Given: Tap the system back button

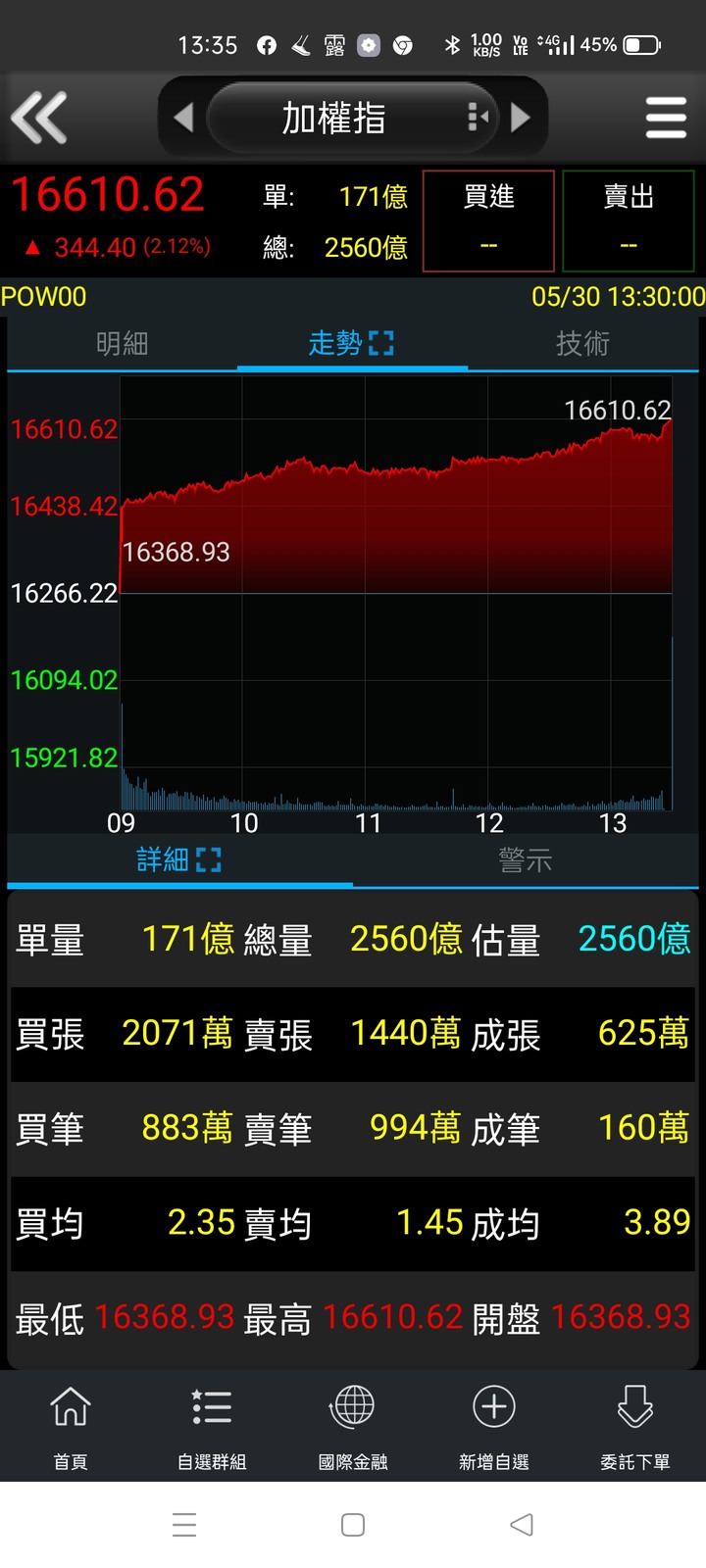Looking at the screenshot, I should pos(522,1525).
